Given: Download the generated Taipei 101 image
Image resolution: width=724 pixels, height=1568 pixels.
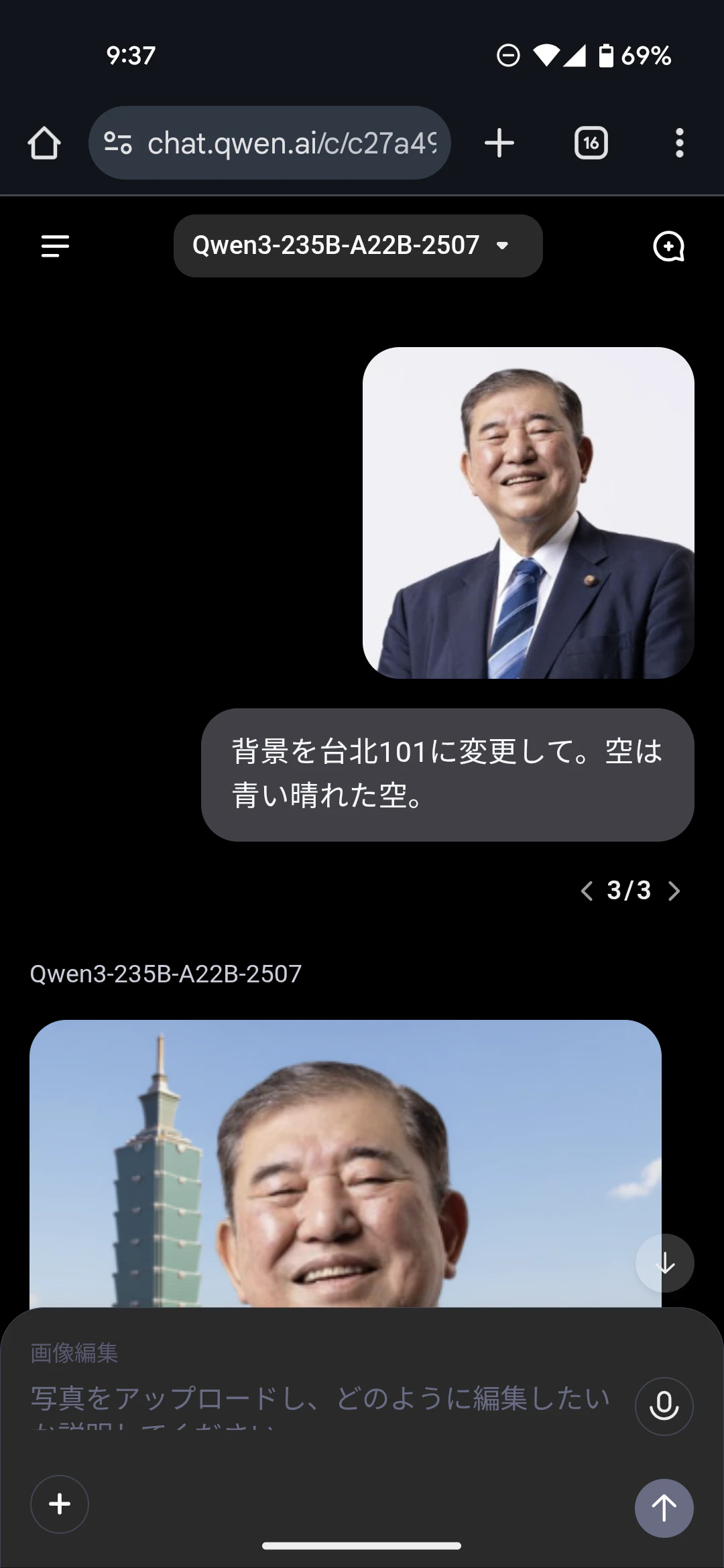Looking at the screenshot, I should 664,1262.
